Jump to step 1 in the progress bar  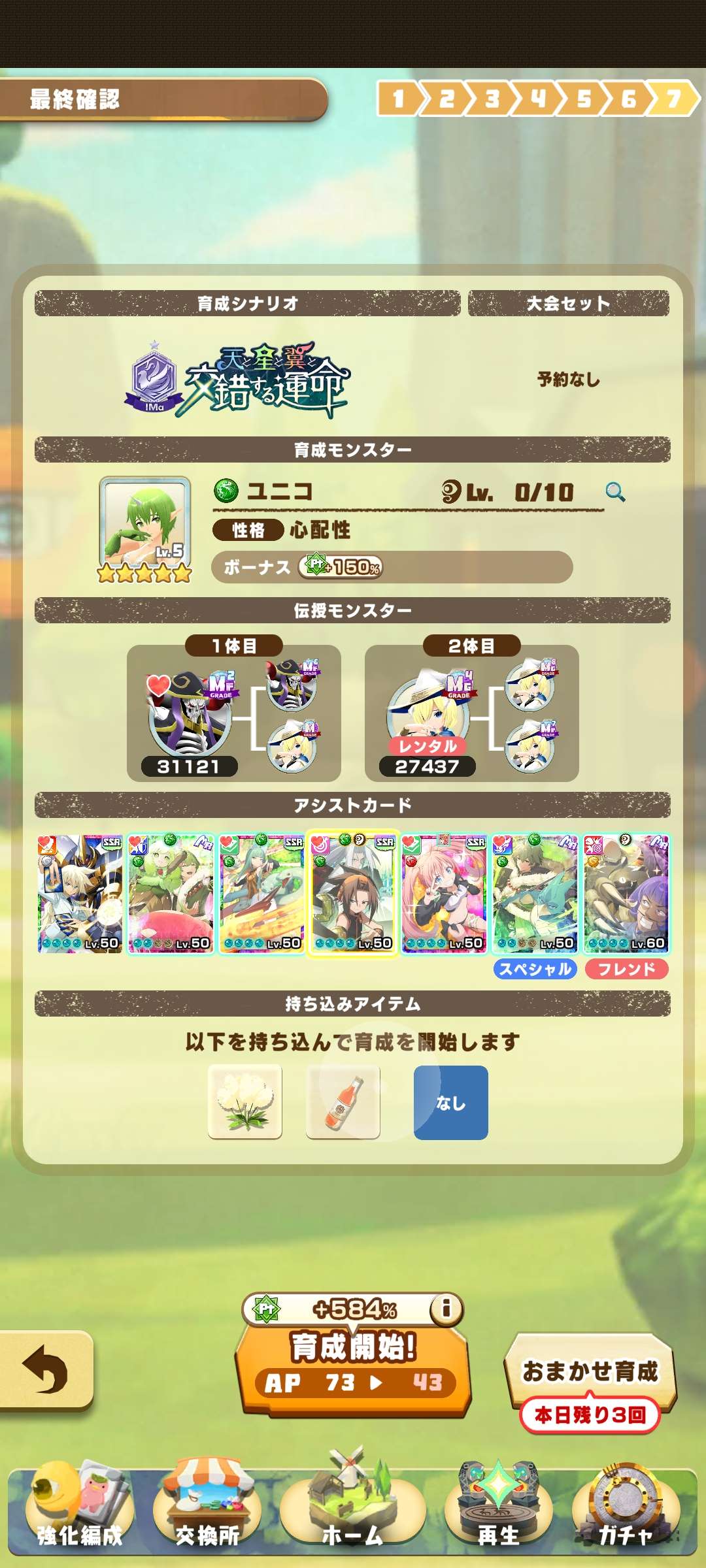pyautogui.click(x=398, y=99)
